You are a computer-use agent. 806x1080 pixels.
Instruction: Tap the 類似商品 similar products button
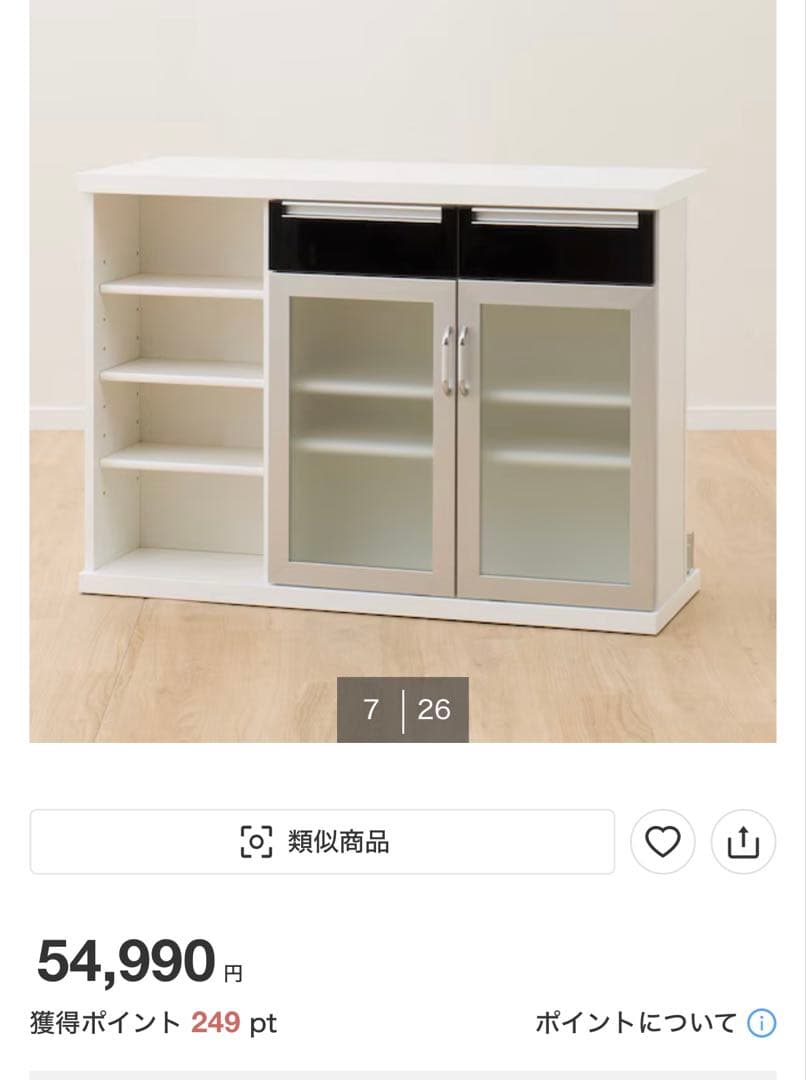click(322, 842)
